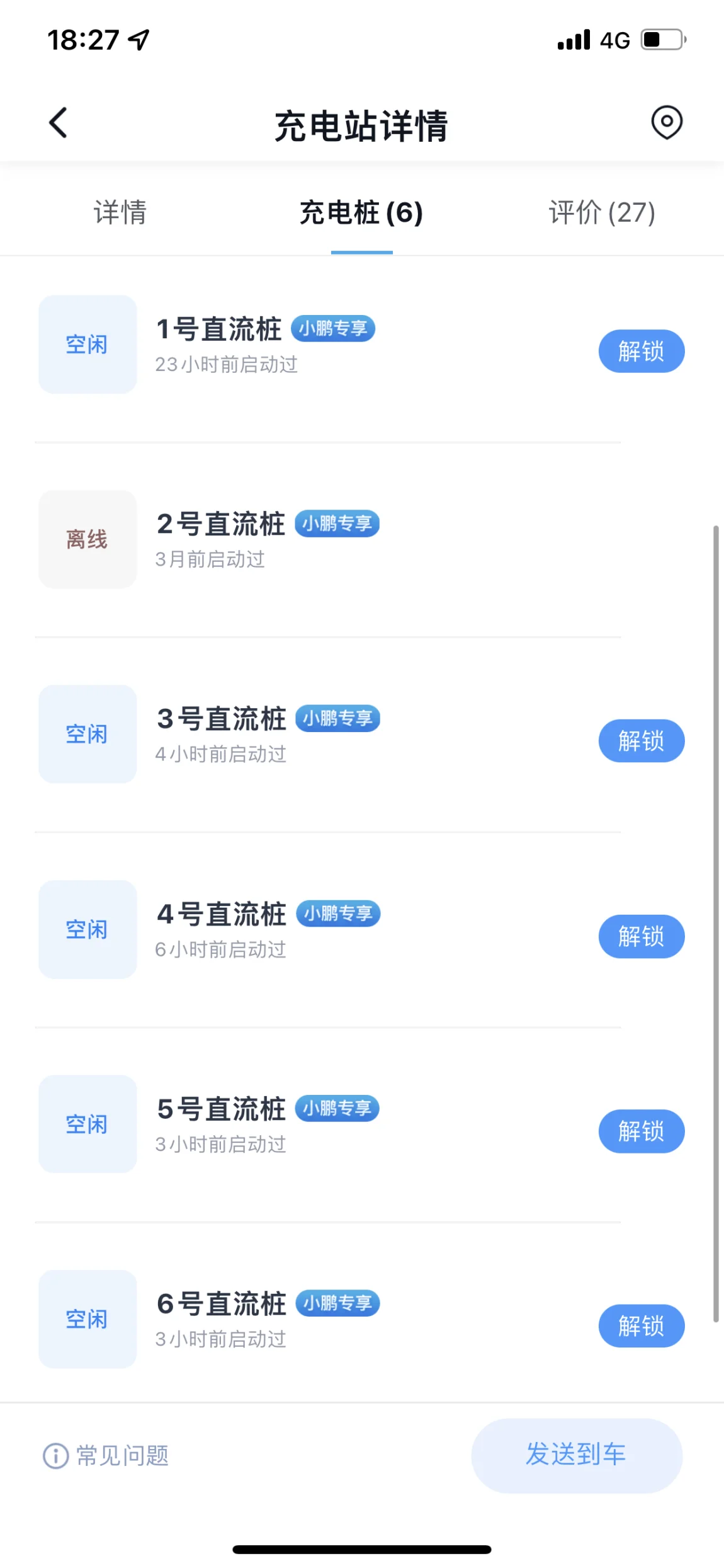The height and width of the screenshot is (1568, 724).
Task: Select the 充电桩 (6) tab
Action: [361, 212]
